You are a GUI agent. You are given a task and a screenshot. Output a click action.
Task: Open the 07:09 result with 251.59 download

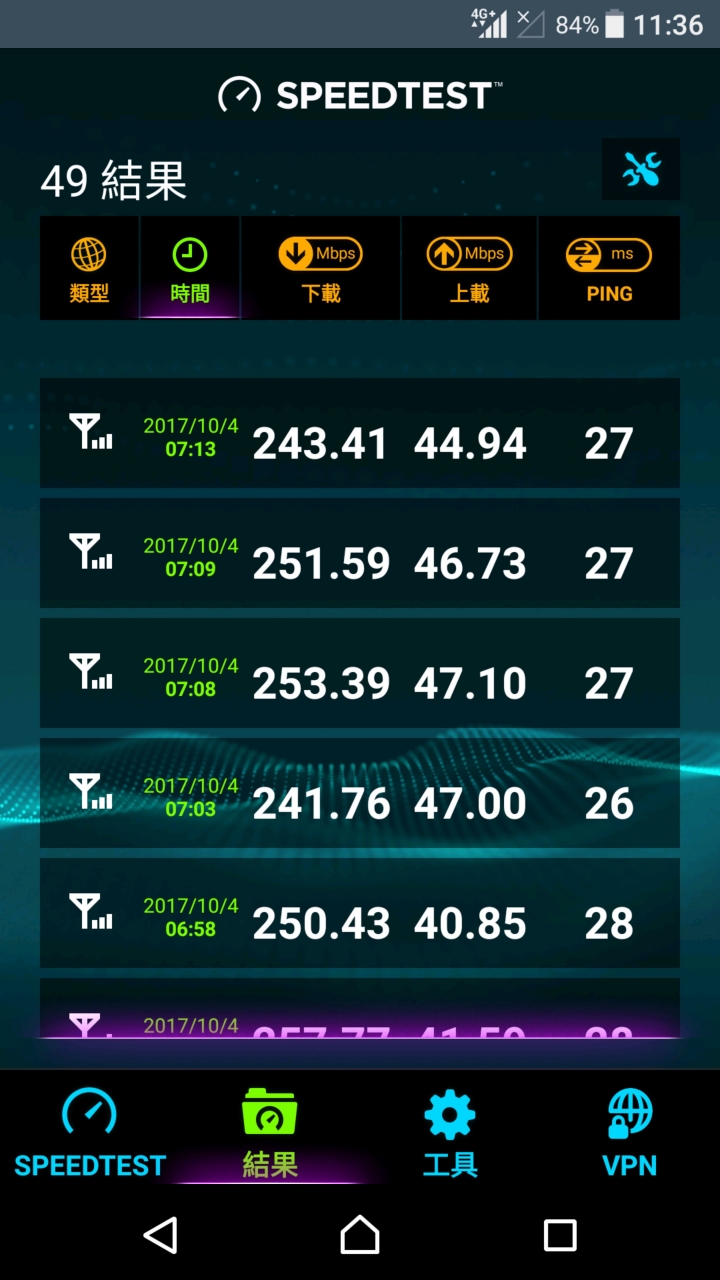(360, 553)
